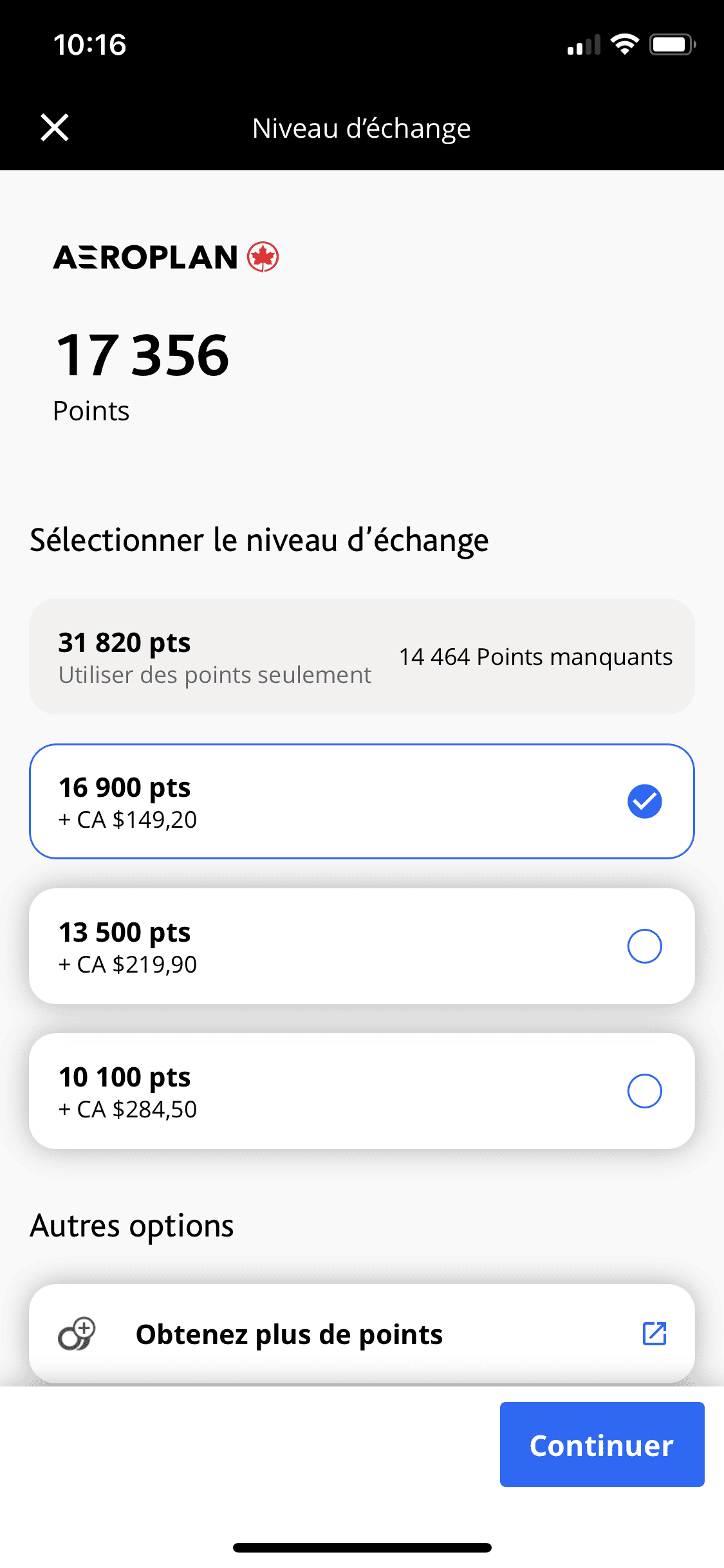Select the 10 100 pts radio button
The height and width of the screenshot is (1568, 724).
coord(644,1090)
